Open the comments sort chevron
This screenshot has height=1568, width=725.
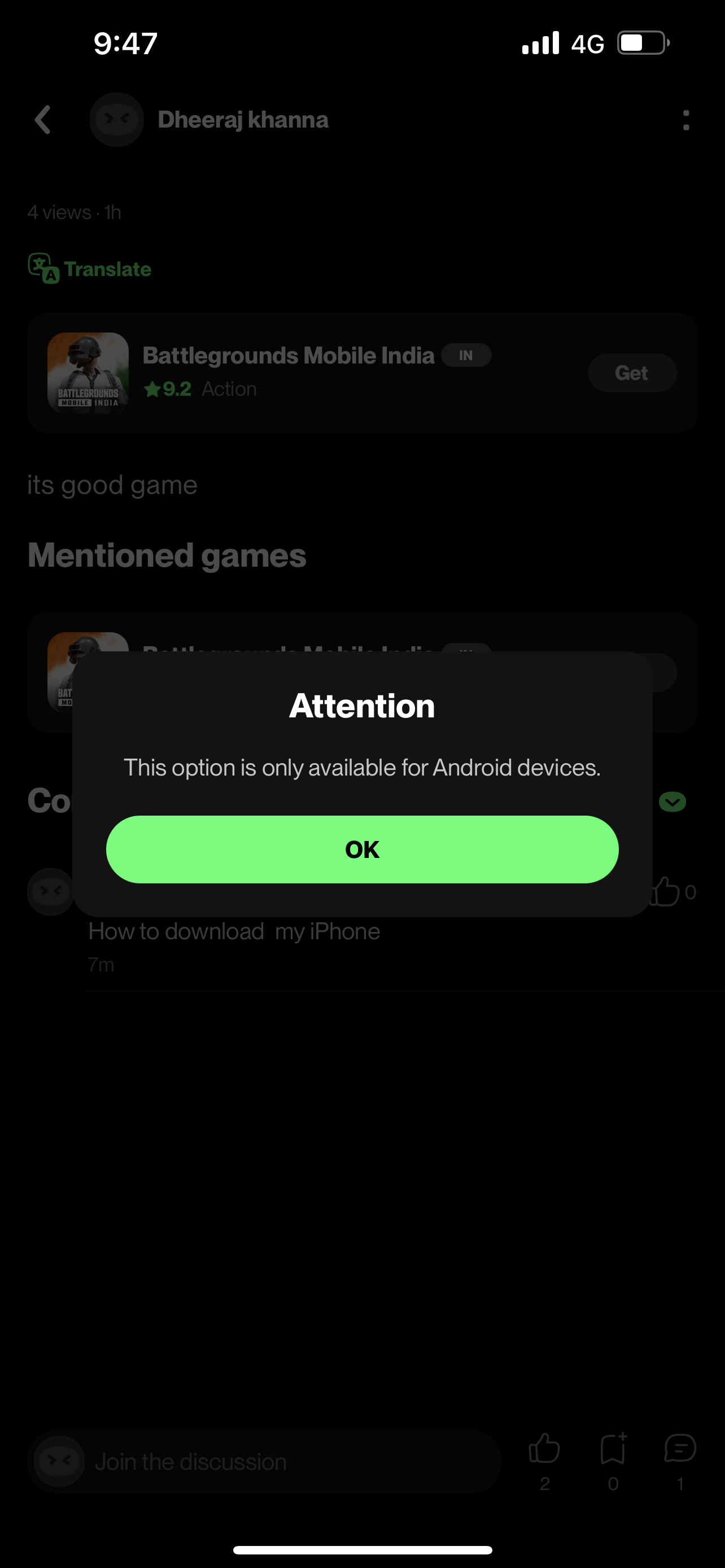coord(673,801)
